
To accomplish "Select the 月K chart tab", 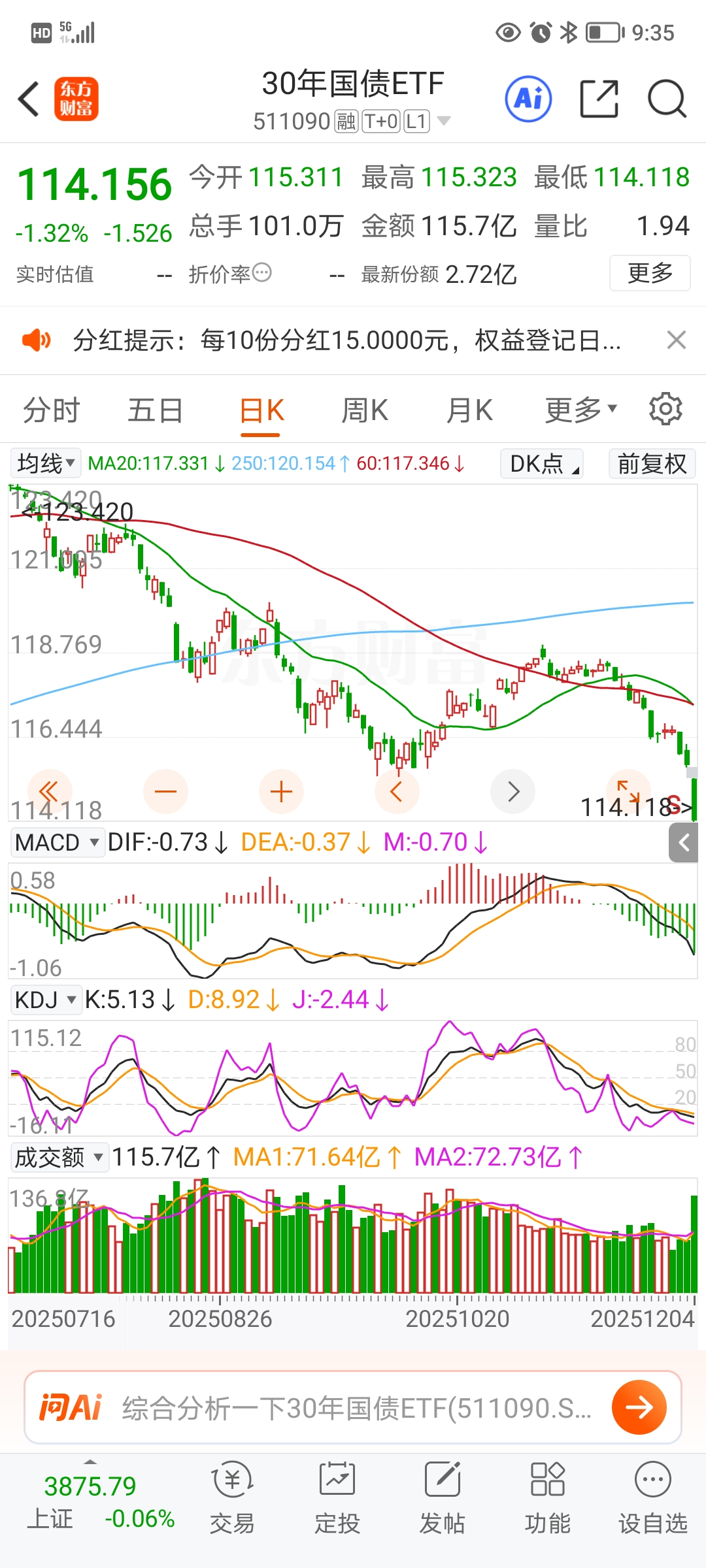I will pyautogui.click(x=469, y=411).
